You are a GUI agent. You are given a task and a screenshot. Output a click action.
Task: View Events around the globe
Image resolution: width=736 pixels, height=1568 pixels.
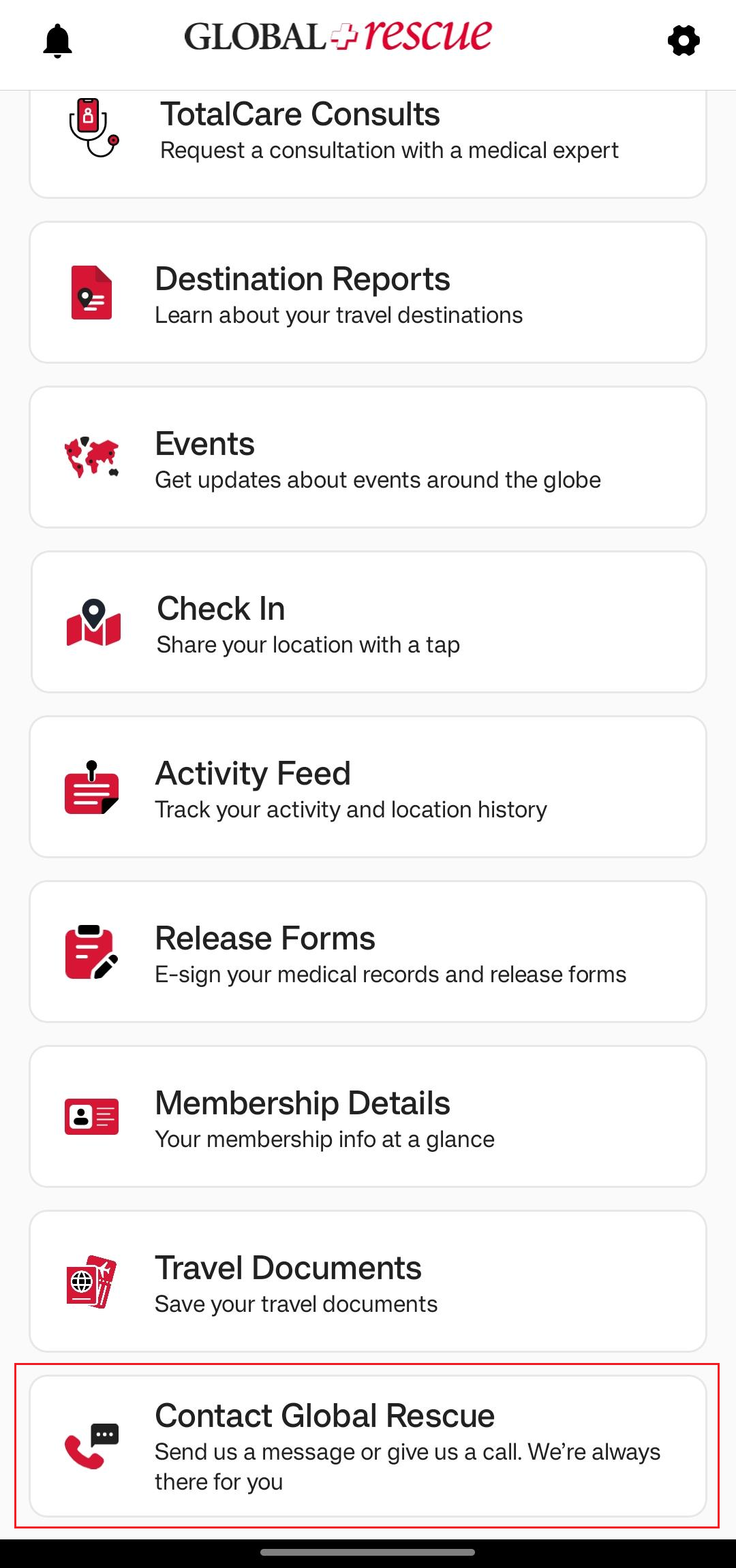tap(368, 458)
